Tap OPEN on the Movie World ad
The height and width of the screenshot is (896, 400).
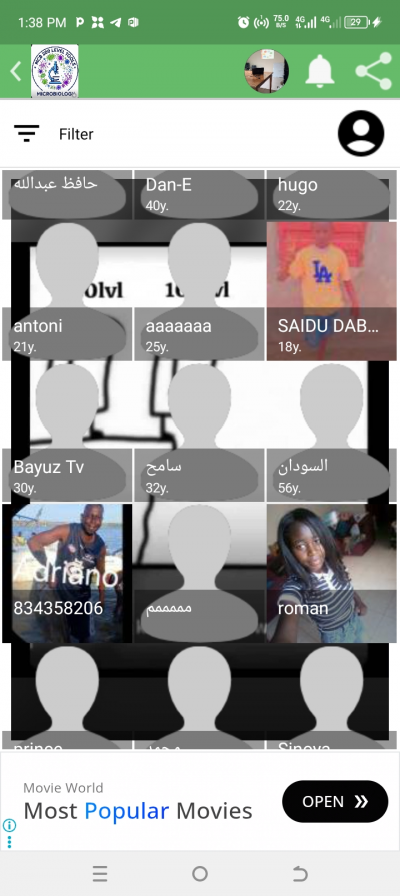pyautogui.click(x=335, y=801)
